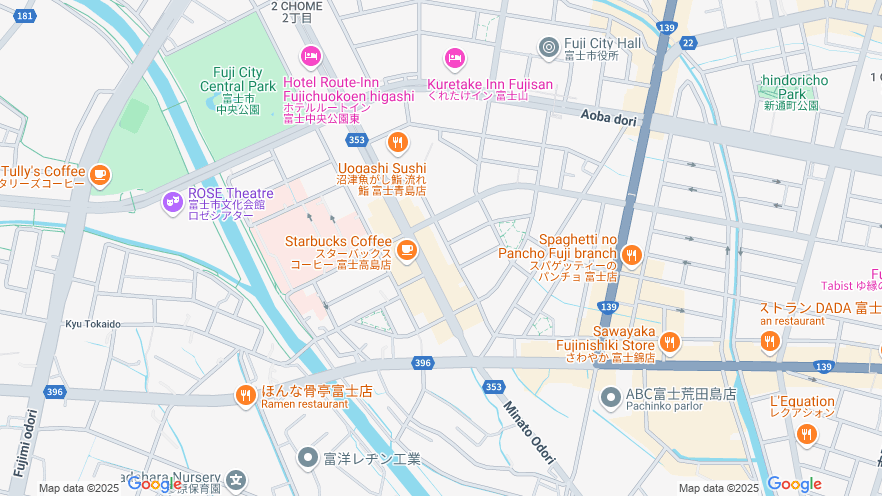Open the L'Equation restaurant marker
The image size is (882, 496).
tap(806, 435)
